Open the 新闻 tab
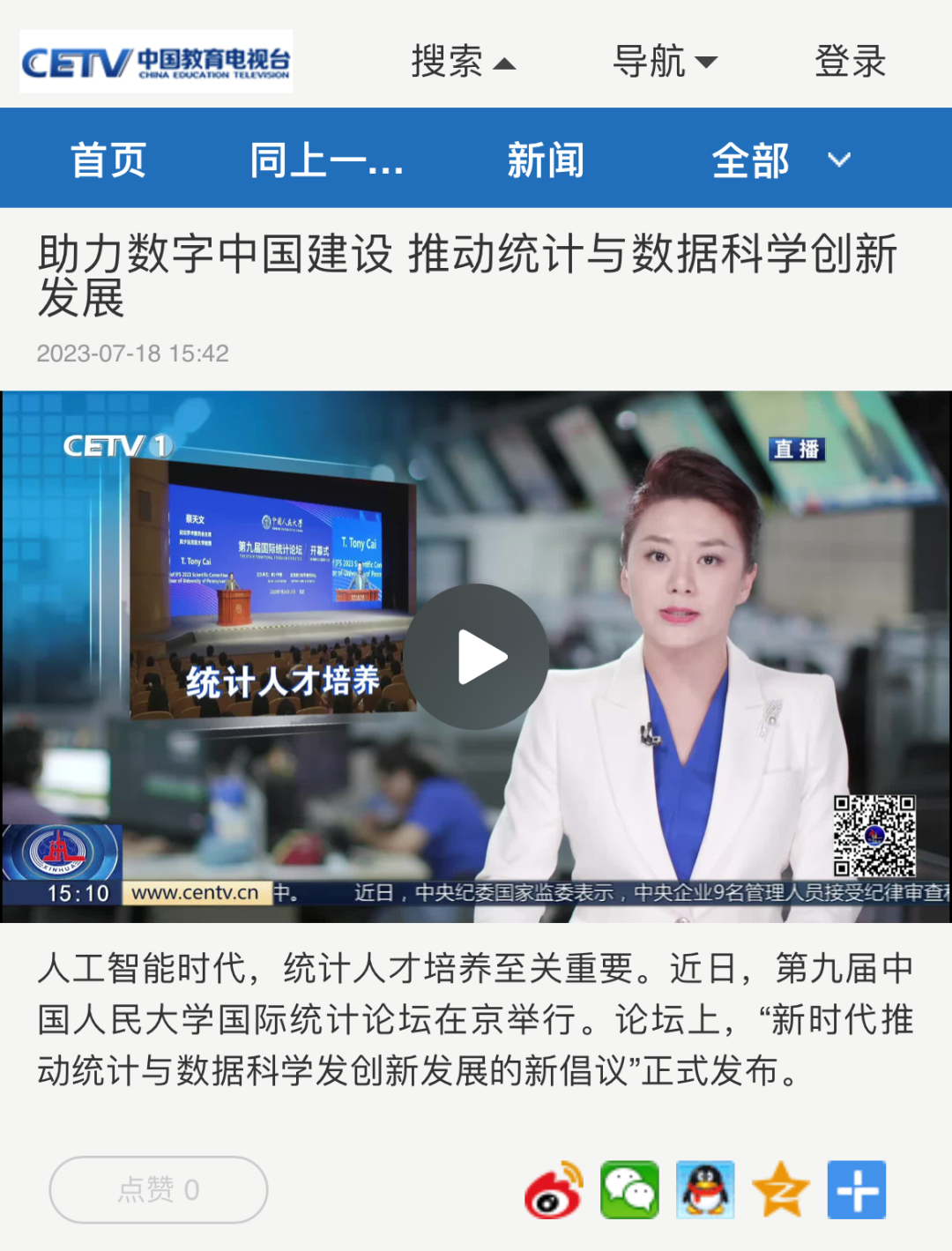The image size is (952, 1251). point(545,160)
